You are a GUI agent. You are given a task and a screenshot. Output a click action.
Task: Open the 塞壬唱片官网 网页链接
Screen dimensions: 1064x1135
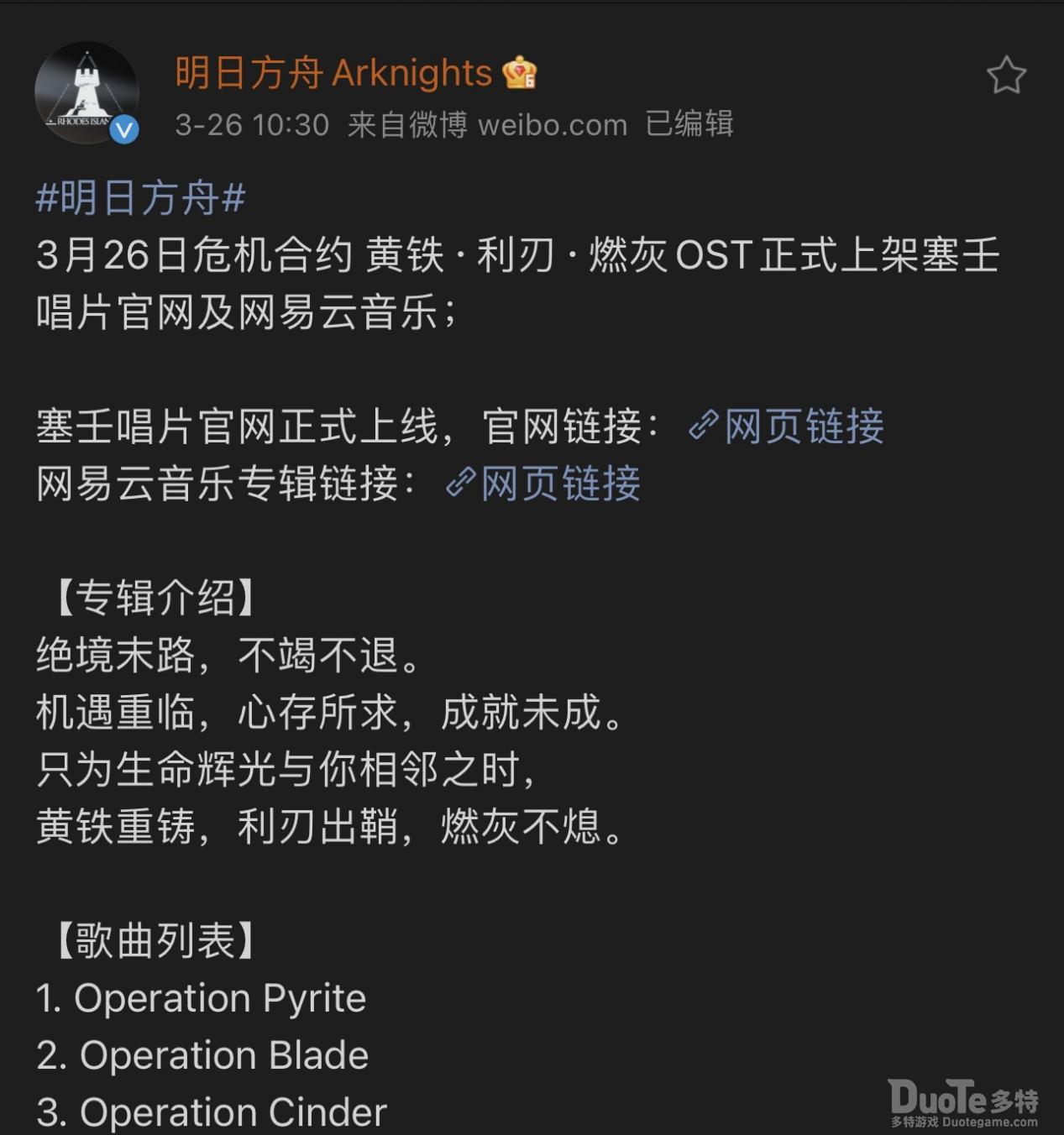(x=786, y=426)
